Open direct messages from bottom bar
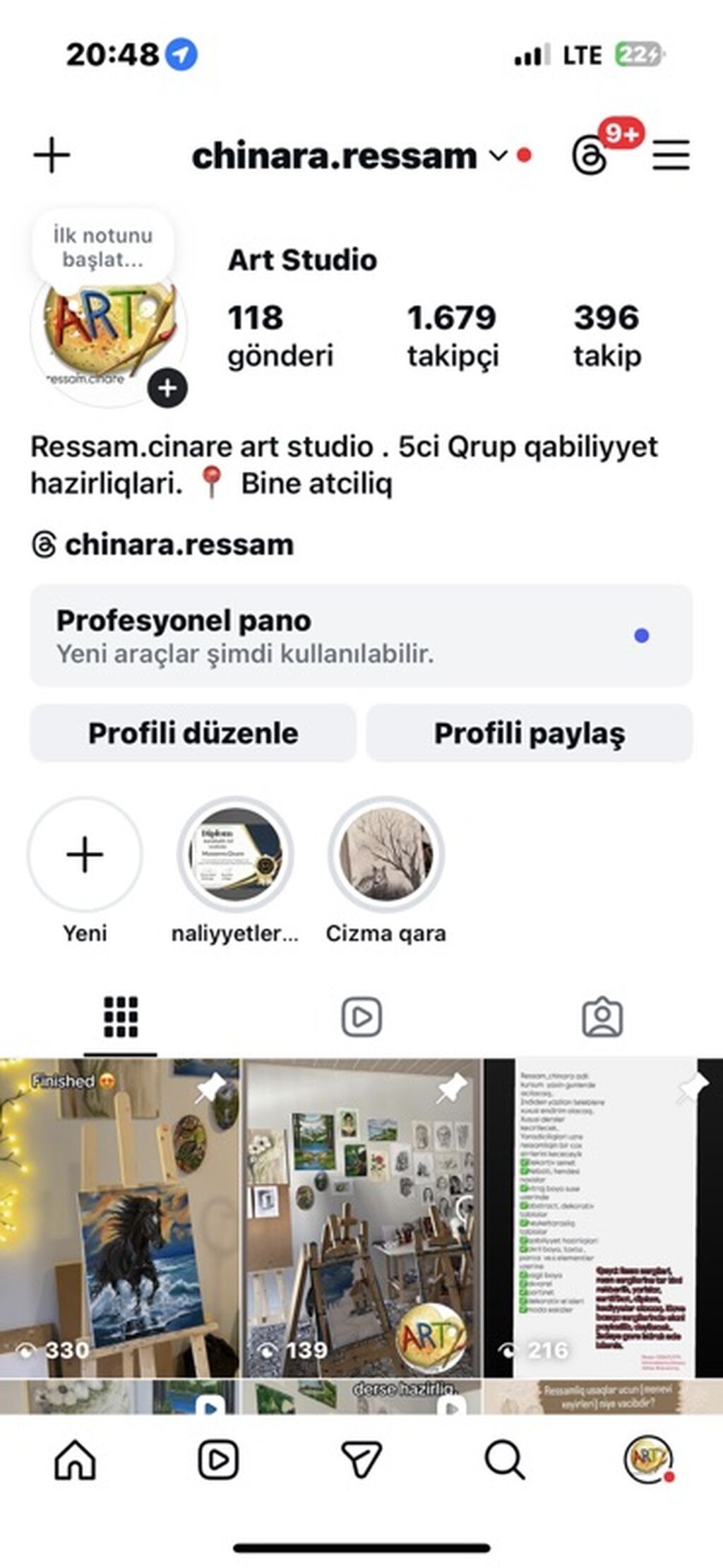Viewport: 723px width, 1568px height. [x=361, y=1459]
